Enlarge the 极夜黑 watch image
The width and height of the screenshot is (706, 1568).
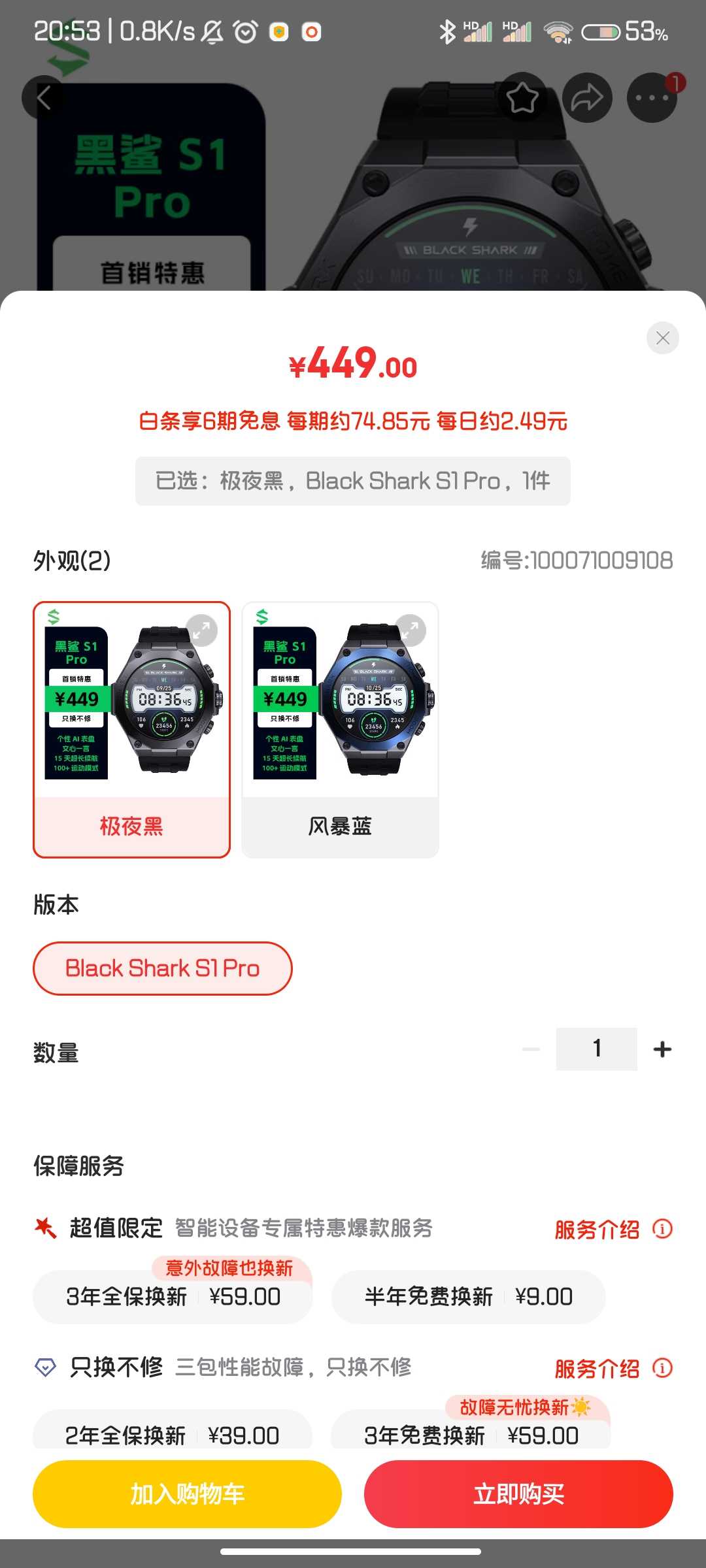[x=202, y=630]
